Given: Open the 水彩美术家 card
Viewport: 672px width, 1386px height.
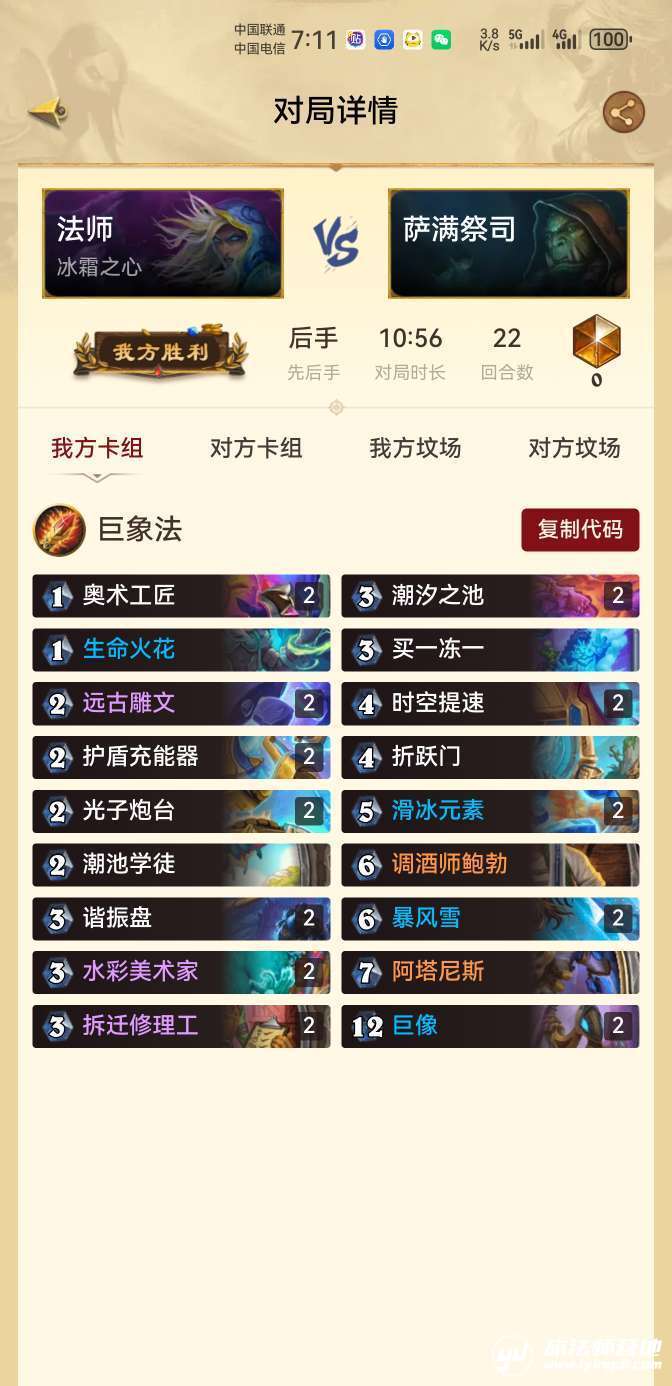Looking at the screenshot, I should 181,973.
